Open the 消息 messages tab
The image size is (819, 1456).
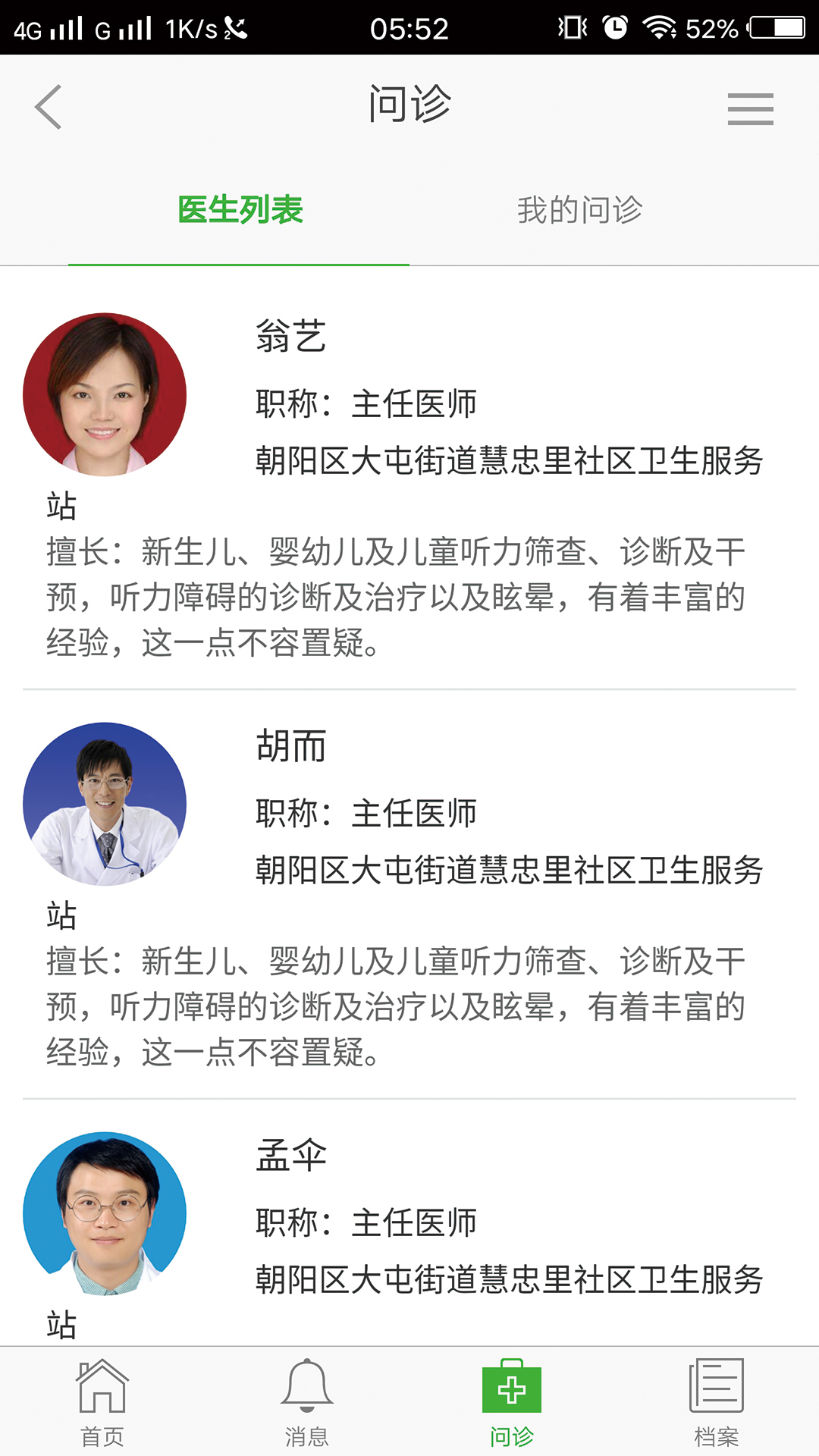[x=307, y=1402]
